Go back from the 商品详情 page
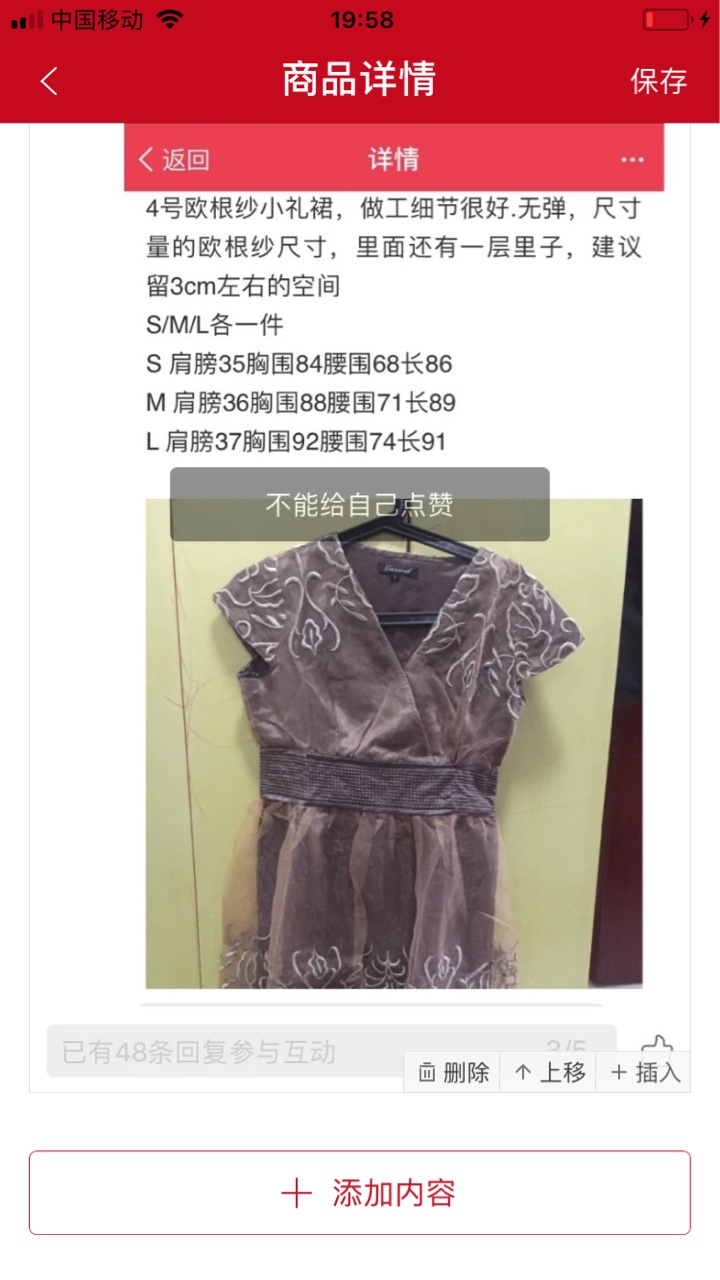This screenshot has height=1280, width=720. (49, 81)
